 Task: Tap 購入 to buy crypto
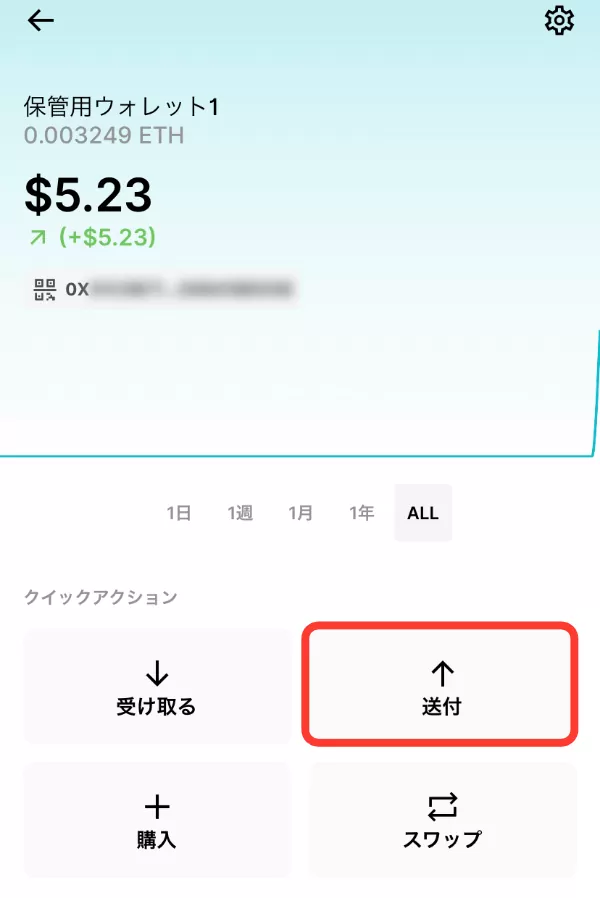(x=157, y=820)
